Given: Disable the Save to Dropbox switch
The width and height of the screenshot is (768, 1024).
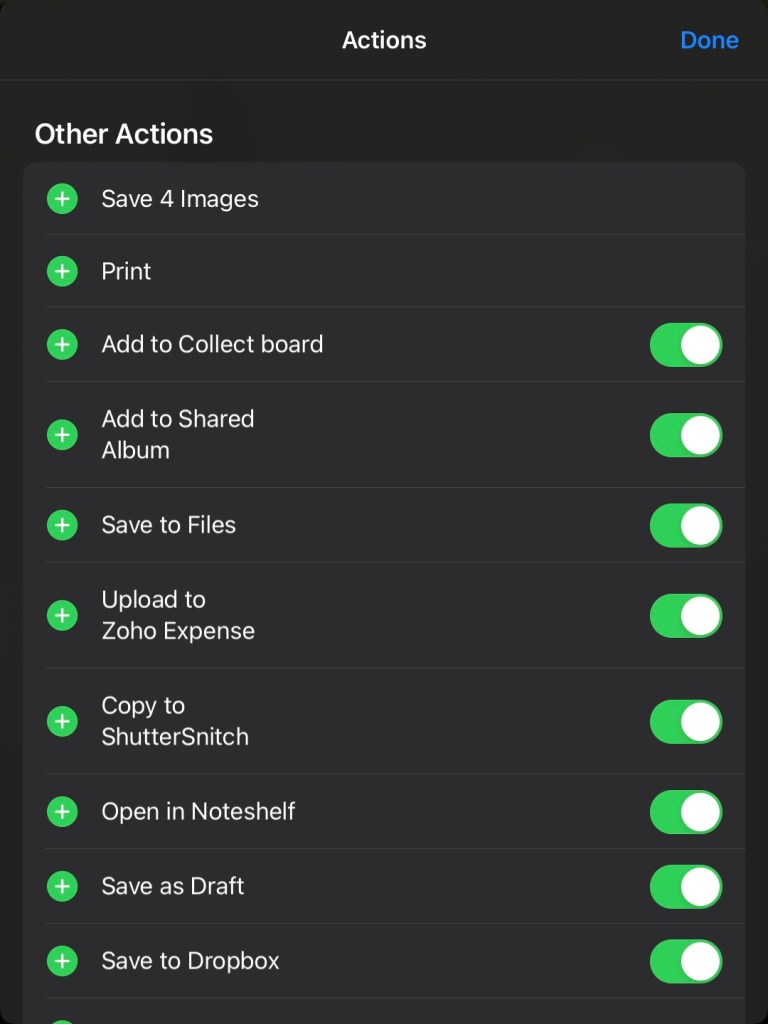Looking at the screenshot, I should pos(686,961).
